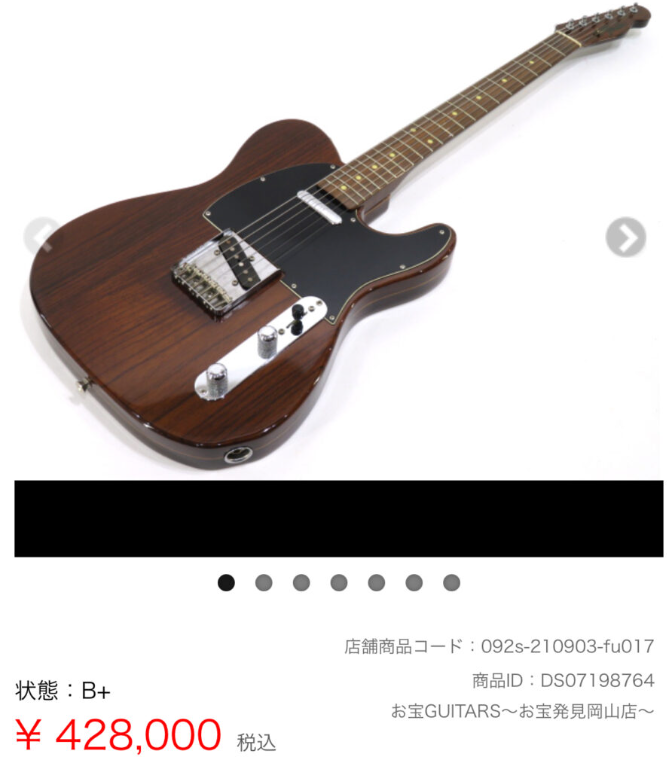The width and height of the screenshot is (667, 774).
Task: Jump to the second image dot
Action: click(x=264, y=583)
